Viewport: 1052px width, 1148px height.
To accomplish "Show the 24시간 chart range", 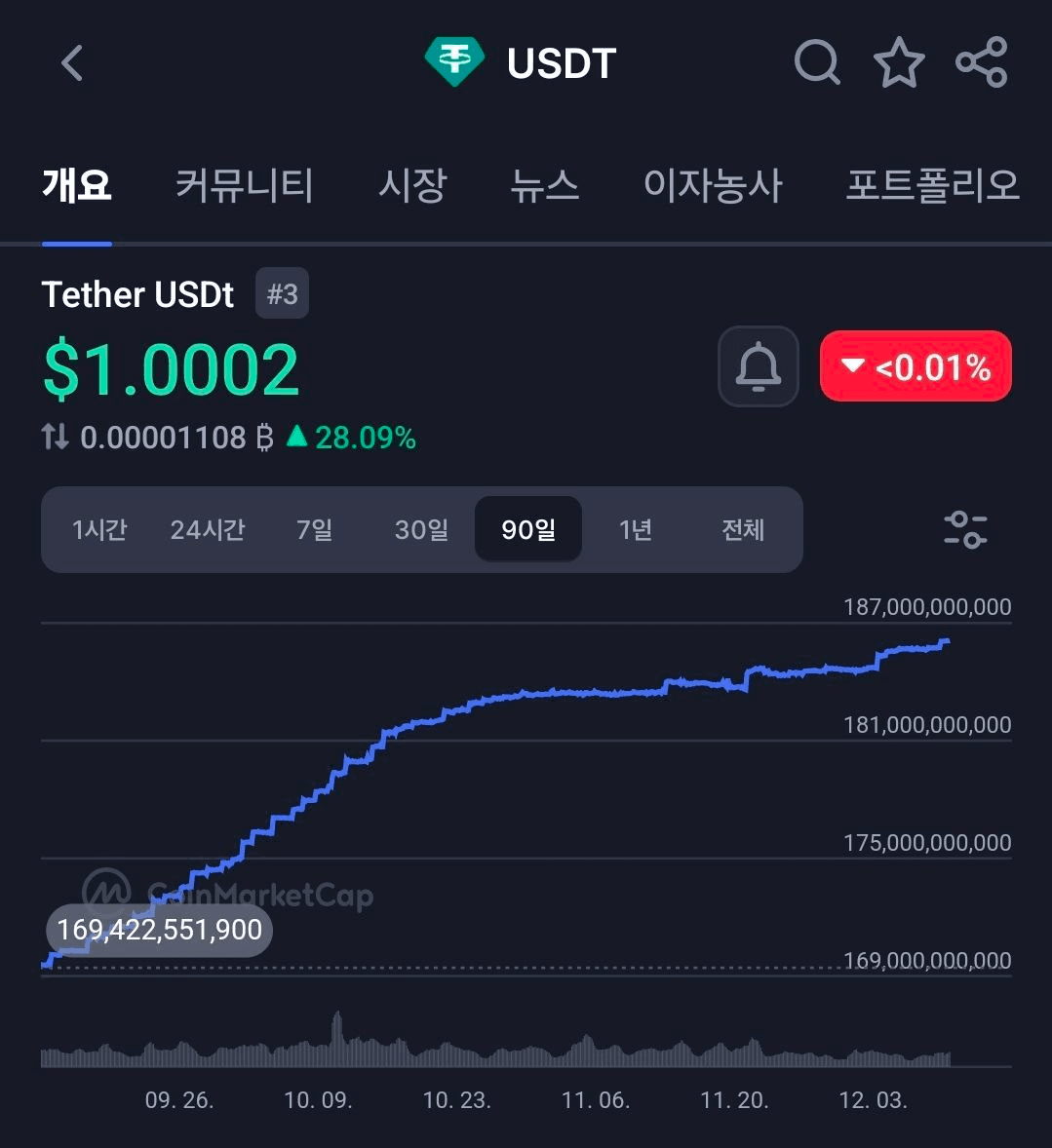I will pos(207,530).
